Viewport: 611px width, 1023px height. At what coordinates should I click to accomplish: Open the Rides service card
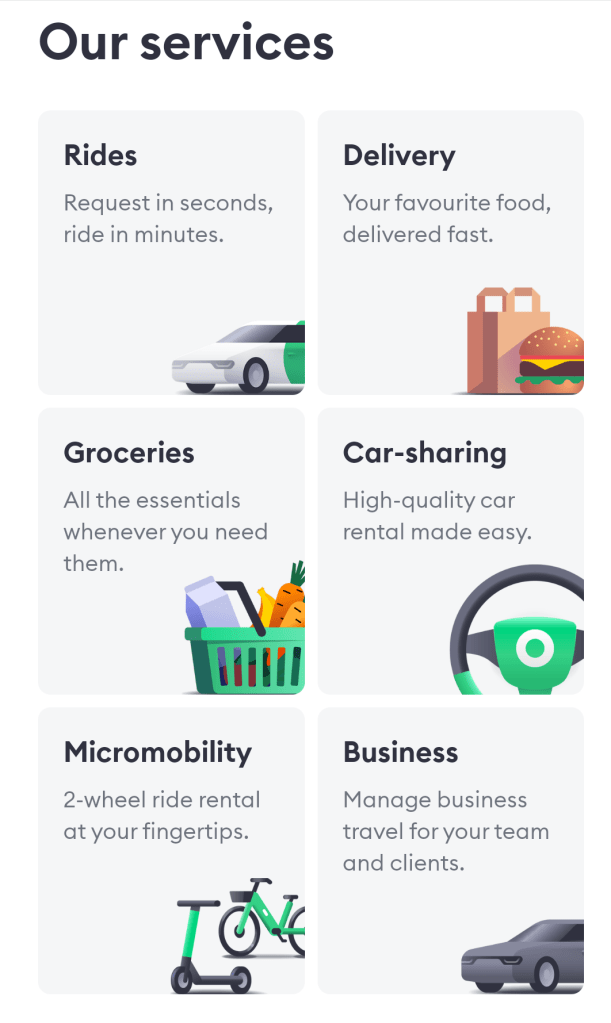[x=171, y=252]
